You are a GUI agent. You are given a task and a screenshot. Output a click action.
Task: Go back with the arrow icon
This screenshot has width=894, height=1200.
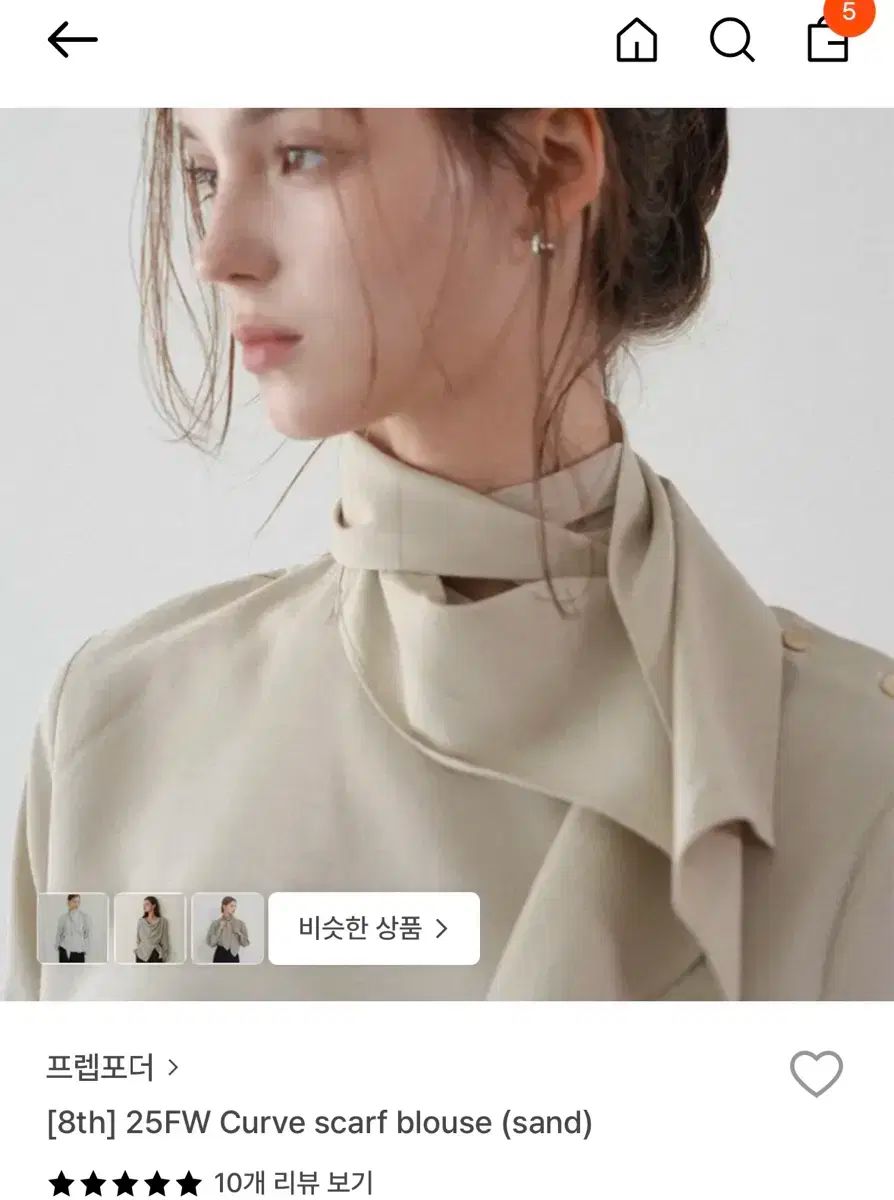[x=72, y=41]
